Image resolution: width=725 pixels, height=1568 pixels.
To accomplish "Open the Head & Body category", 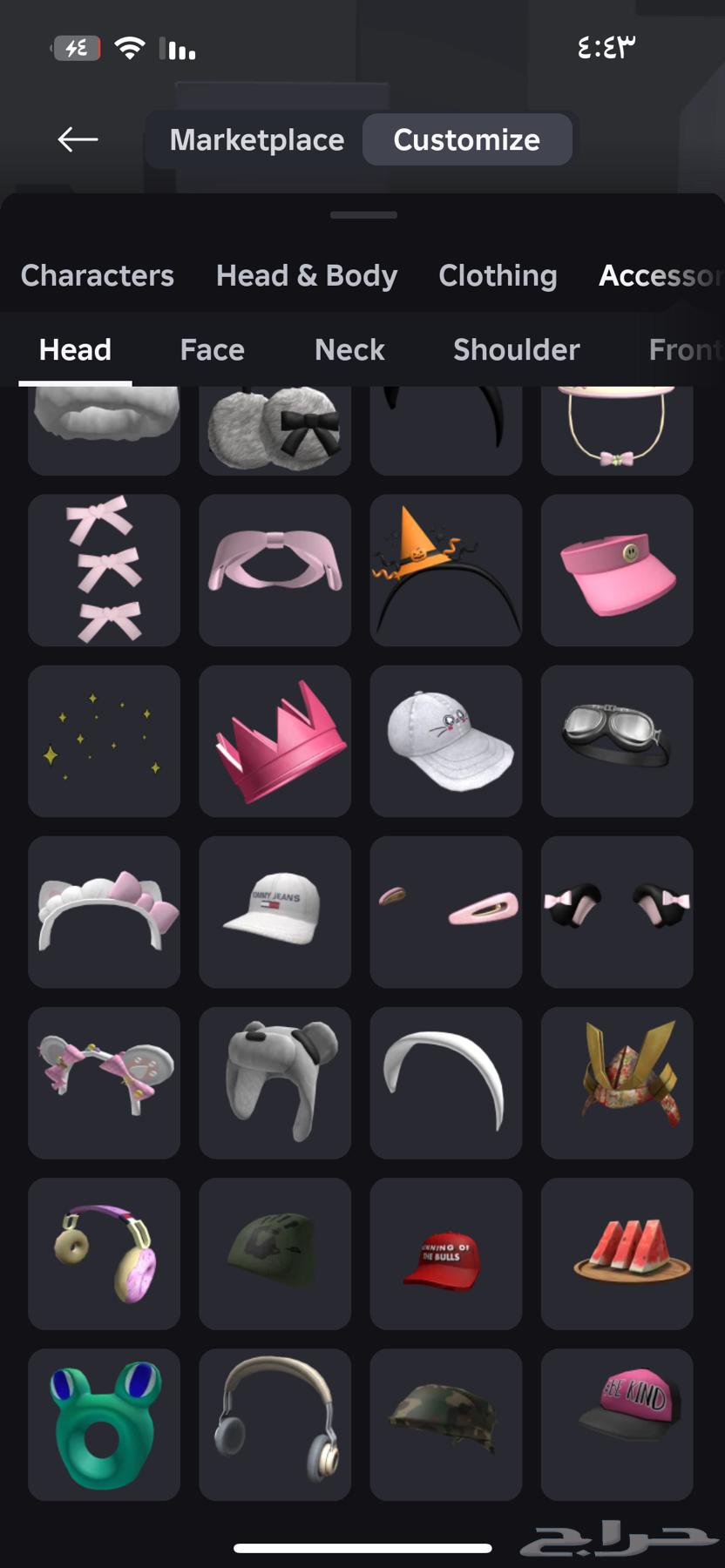I will tap(307, 275).
